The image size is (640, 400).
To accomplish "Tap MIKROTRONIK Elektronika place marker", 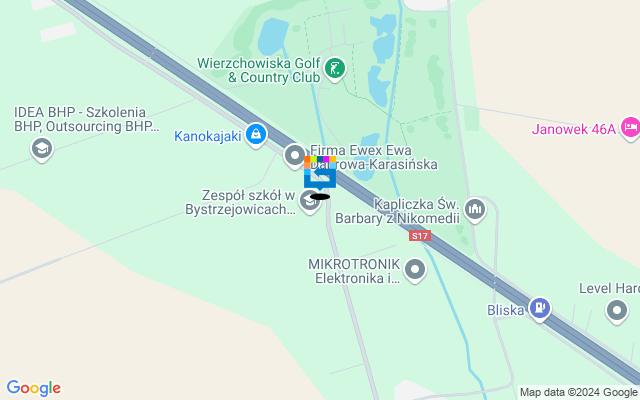I will [415, 269].
